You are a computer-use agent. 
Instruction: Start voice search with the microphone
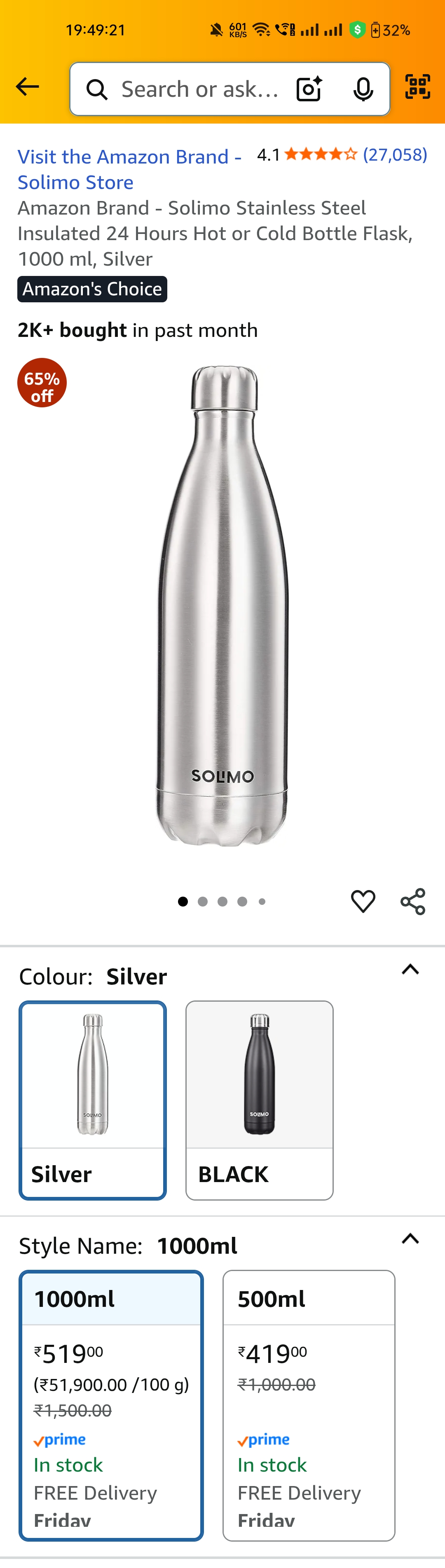tap(363, 89)
